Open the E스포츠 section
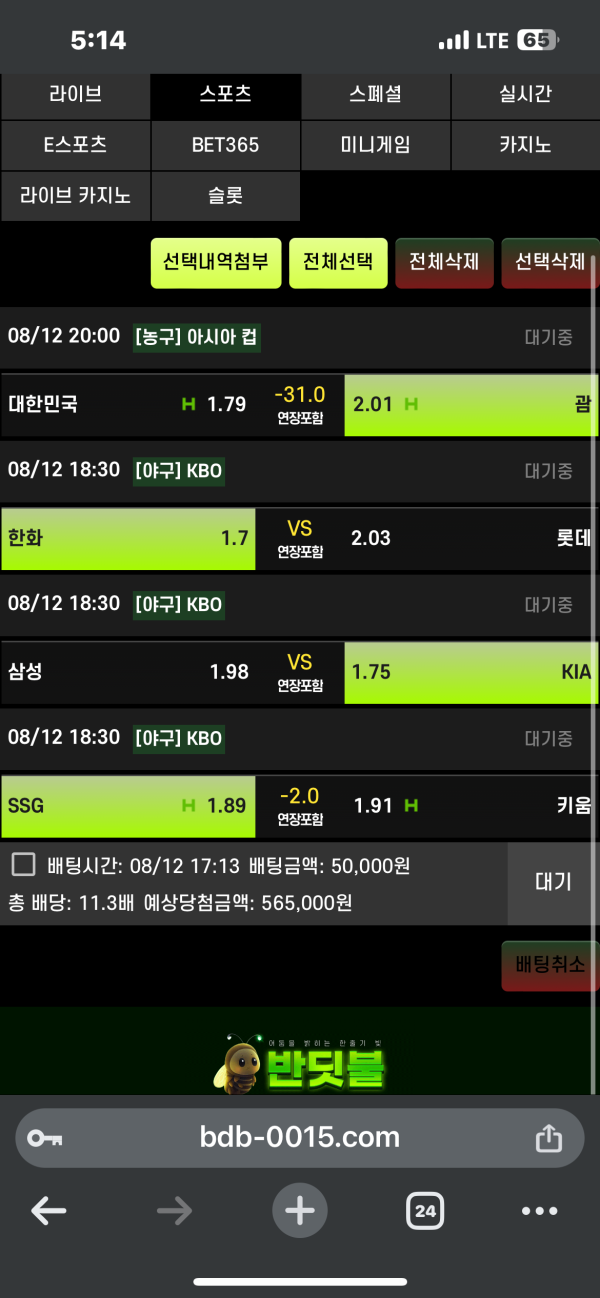 (x=75, y=145)
